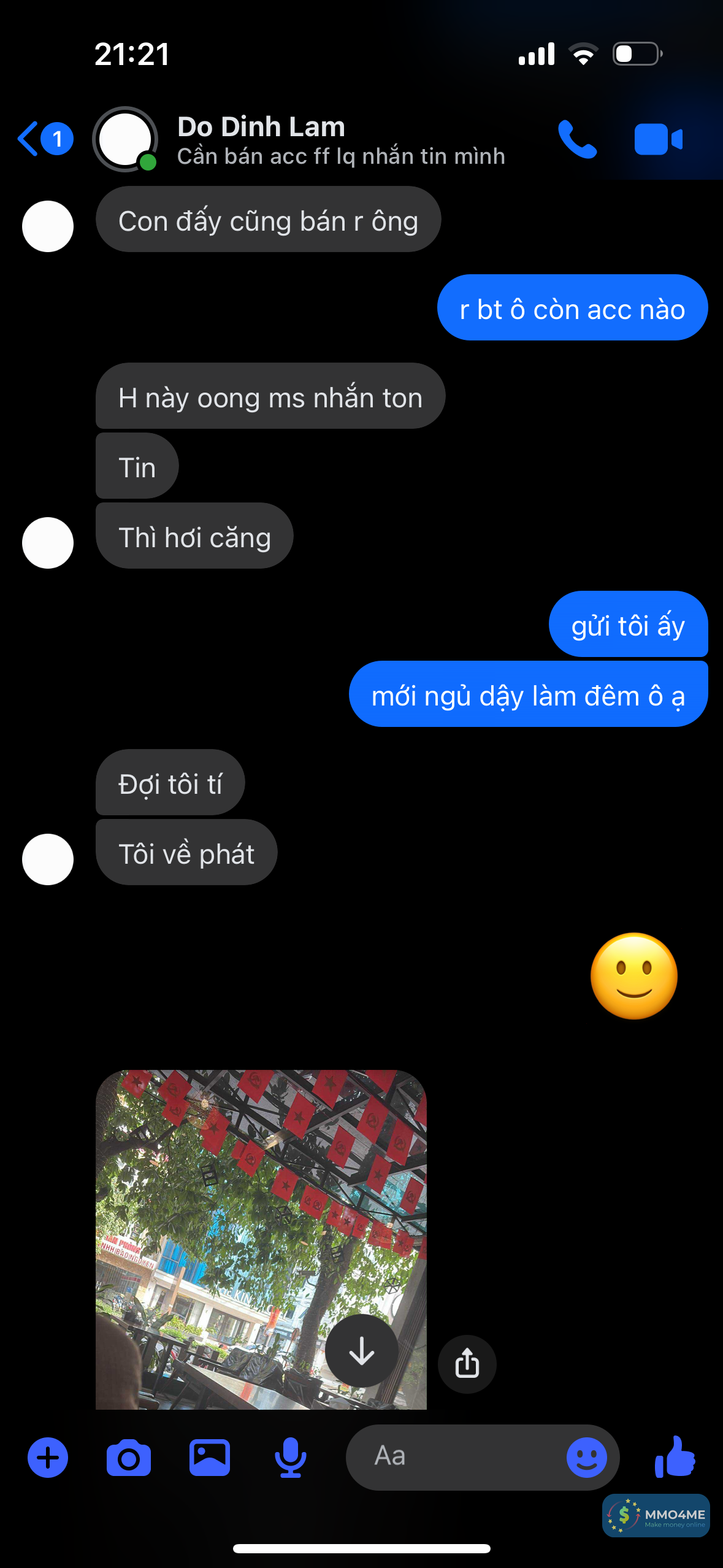Screen dimensions: 723x1568
Task: Share the photo of the flags
Action: 467,1364
